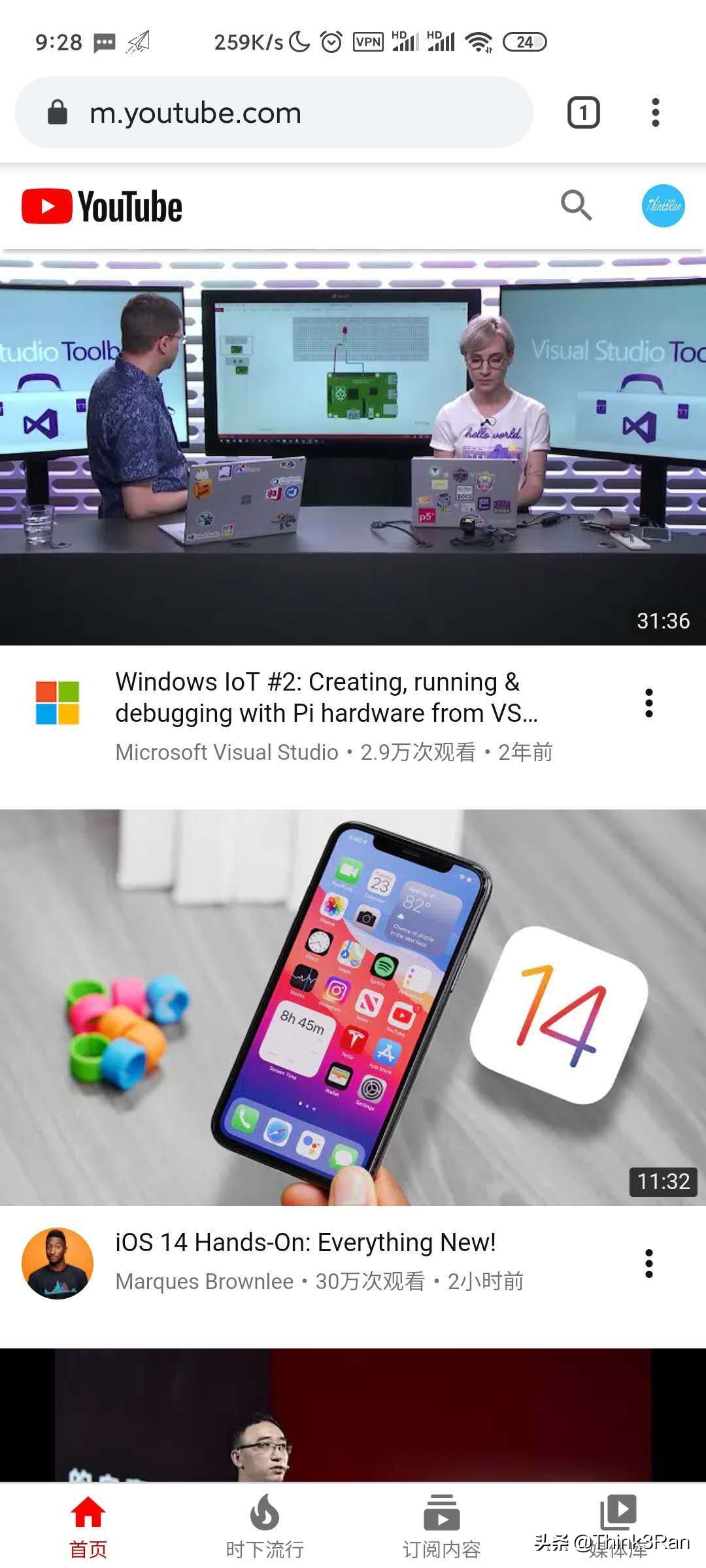Viewport: 706px width, 1568px height.
Task: Open the partially visible third video thumbnail
Action: pyautogui.click(x=353, y=1414)
